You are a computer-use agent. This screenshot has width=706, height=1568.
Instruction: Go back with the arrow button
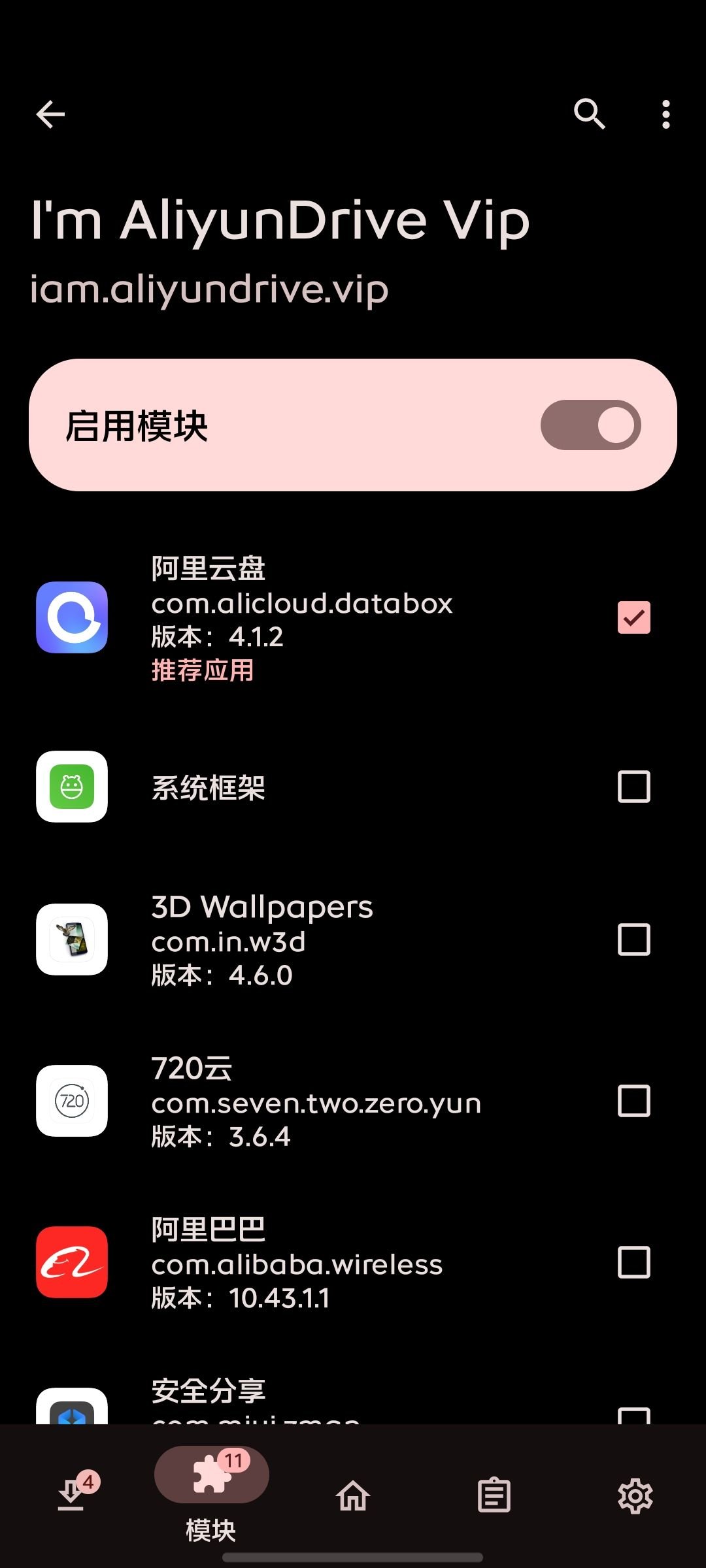[x=50, y=114]
